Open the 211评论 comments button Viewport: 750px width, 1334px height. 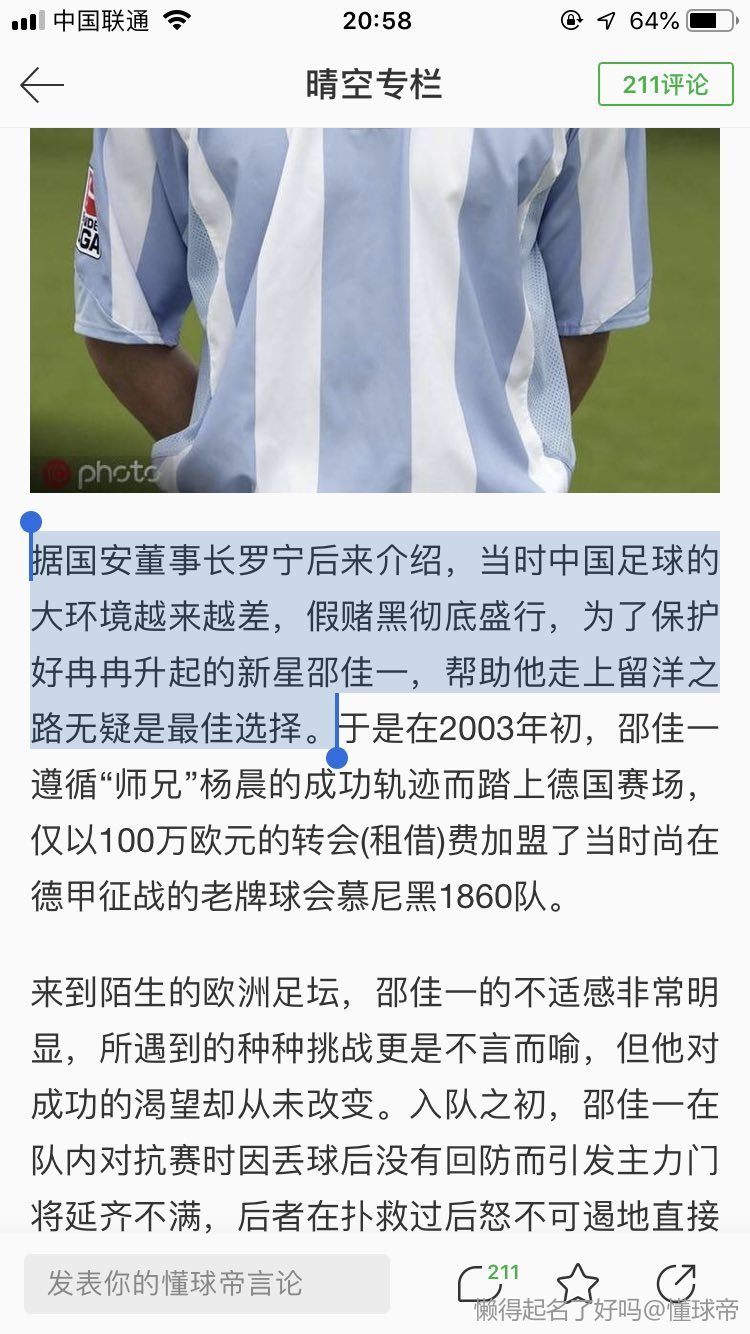[665, 85]
